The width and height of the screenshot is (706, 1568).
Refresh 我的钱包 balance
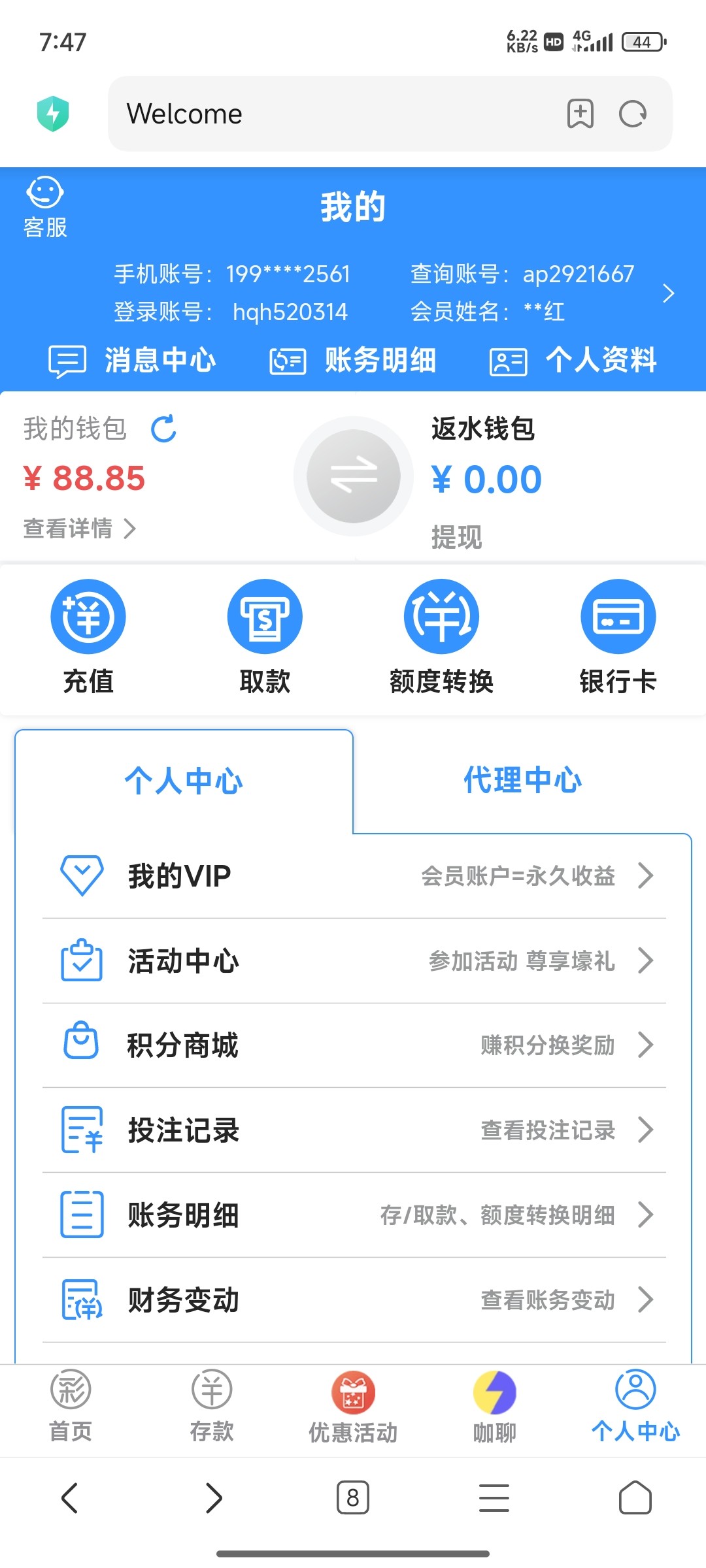(163, 429)
